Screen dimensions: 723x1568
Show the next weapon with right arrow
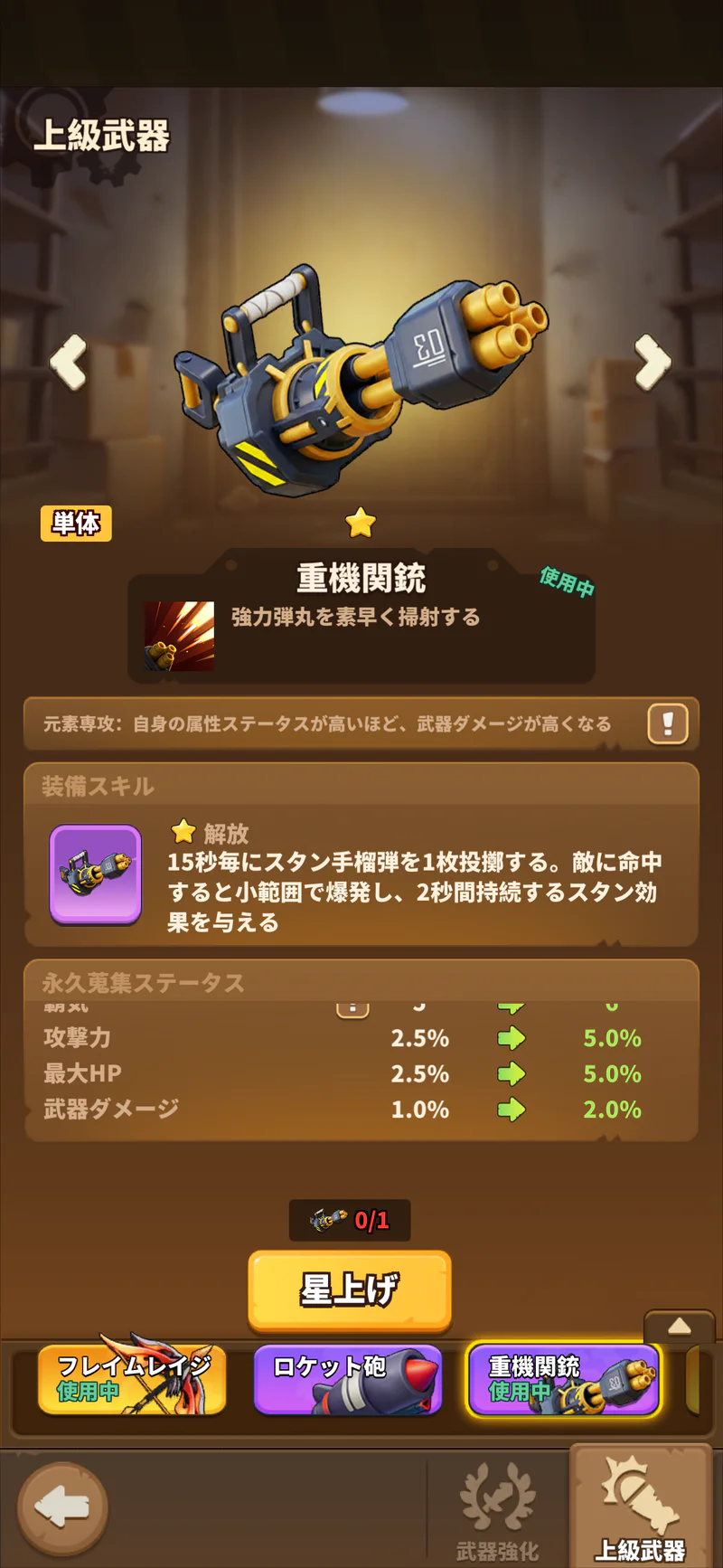click(x=653, y=362)
